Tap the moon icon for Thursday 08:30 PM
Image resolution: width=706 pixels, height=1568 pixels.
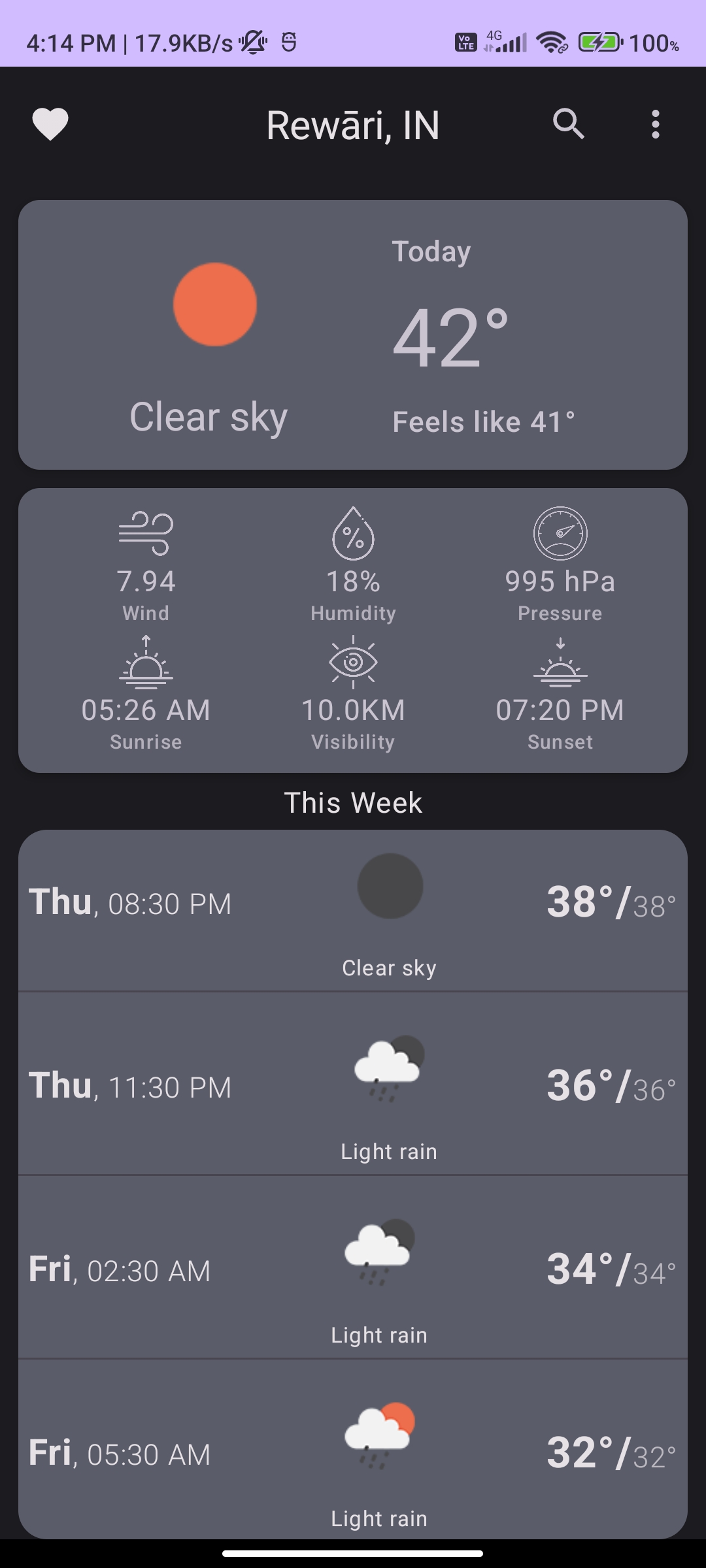(x=390, y=885)
